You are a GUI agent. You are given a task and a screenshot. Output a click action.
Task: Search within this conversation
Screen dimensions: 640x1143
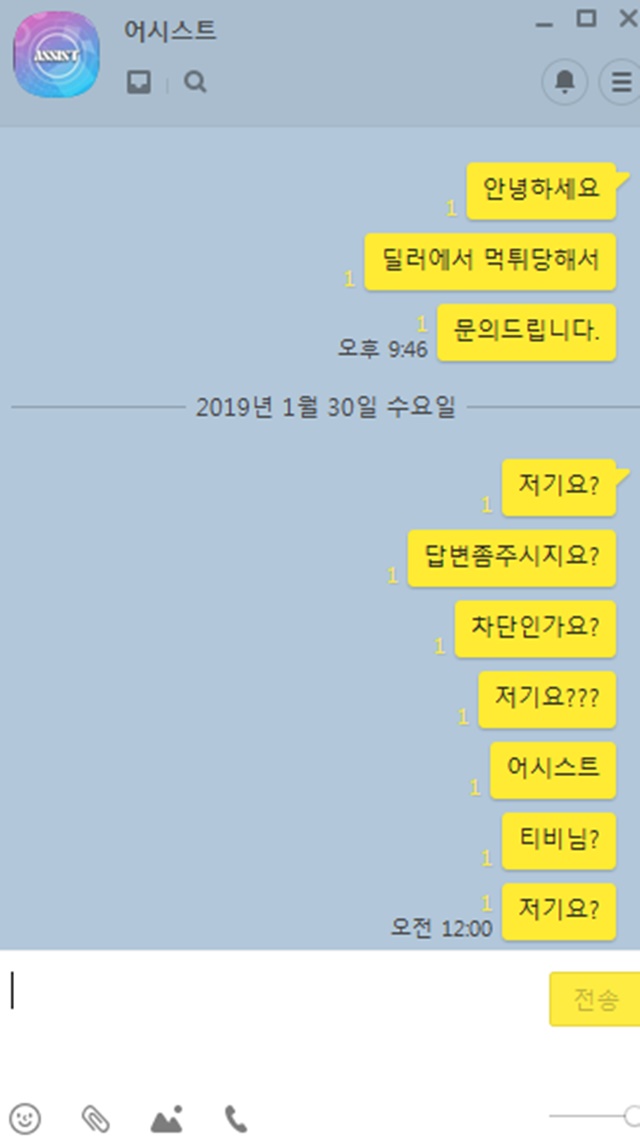pos(195,82)
